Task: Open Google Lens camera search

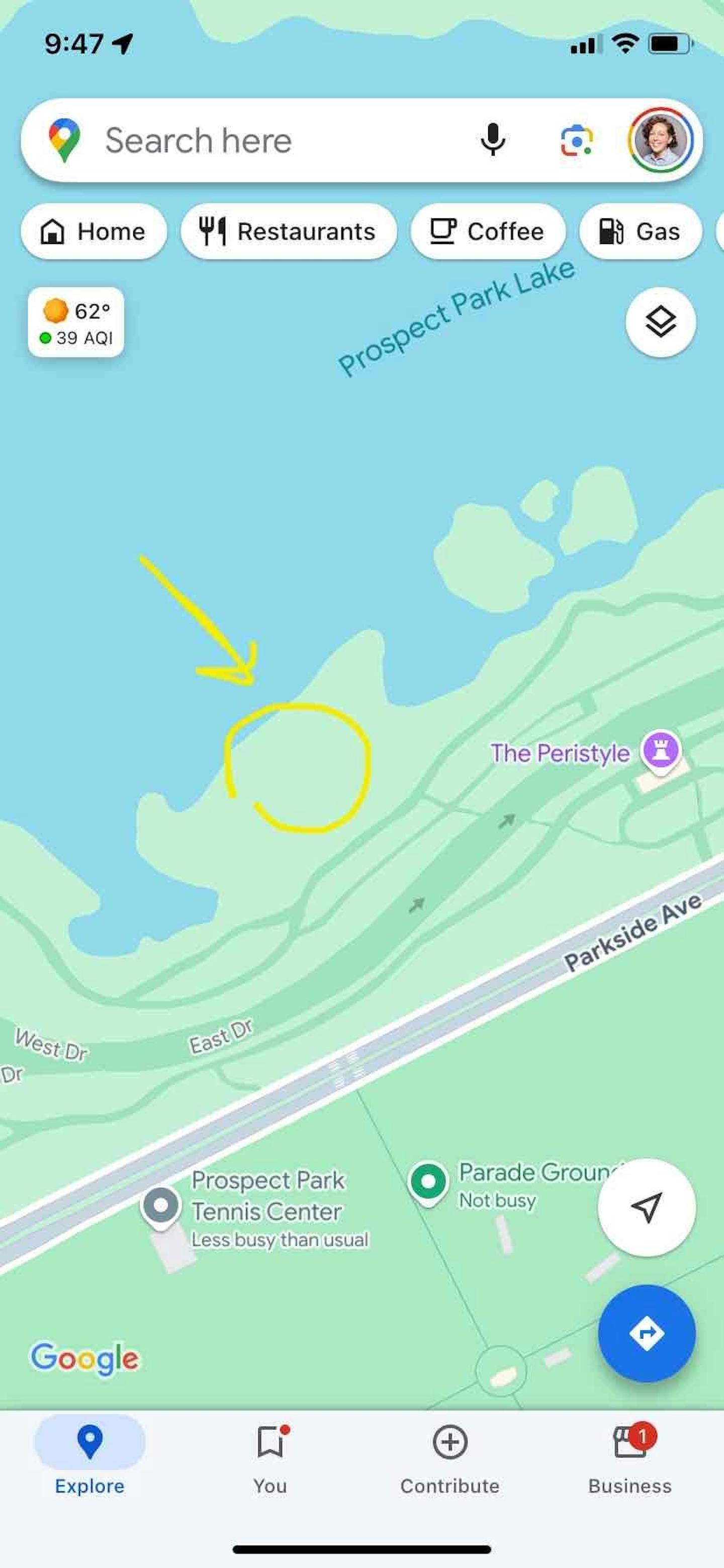Action: (x=576, y=141)
